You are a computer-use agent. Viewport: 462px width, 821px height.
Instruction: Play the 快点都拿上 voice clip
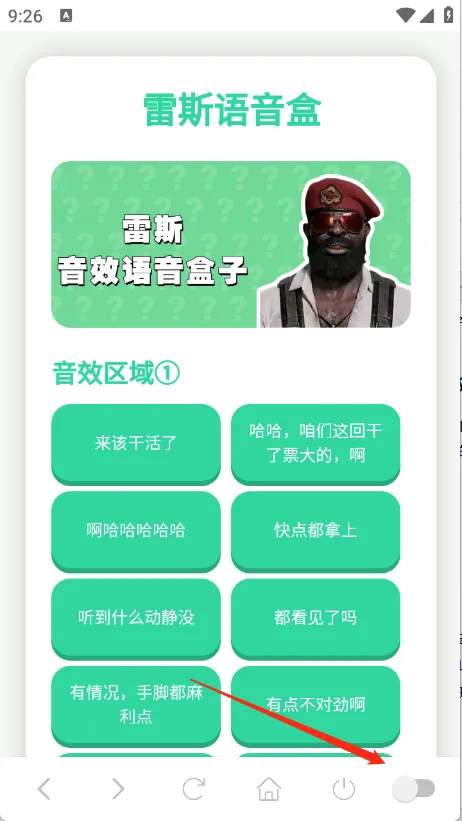(x=315, y=531)
